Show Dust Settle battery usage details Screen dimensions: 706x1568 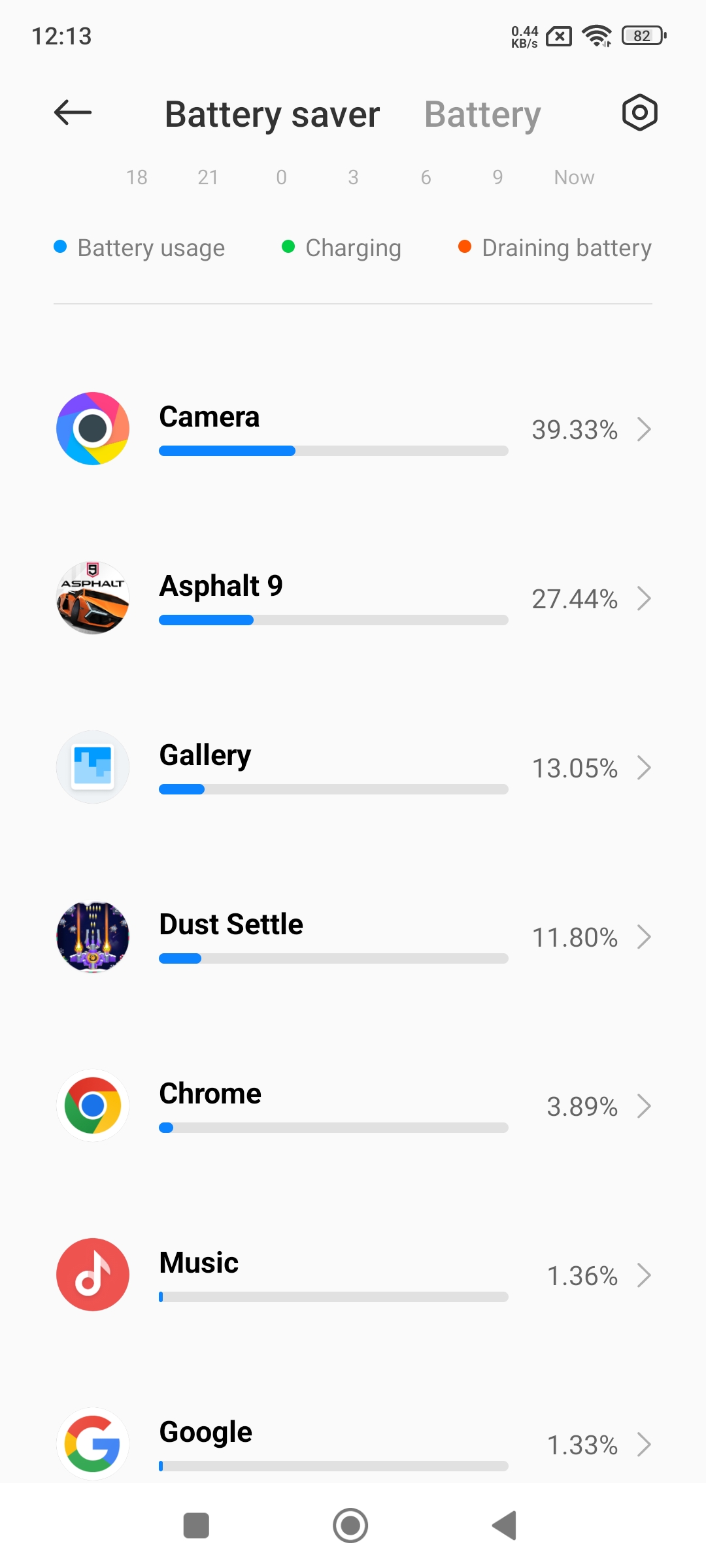tap(353, 937)
